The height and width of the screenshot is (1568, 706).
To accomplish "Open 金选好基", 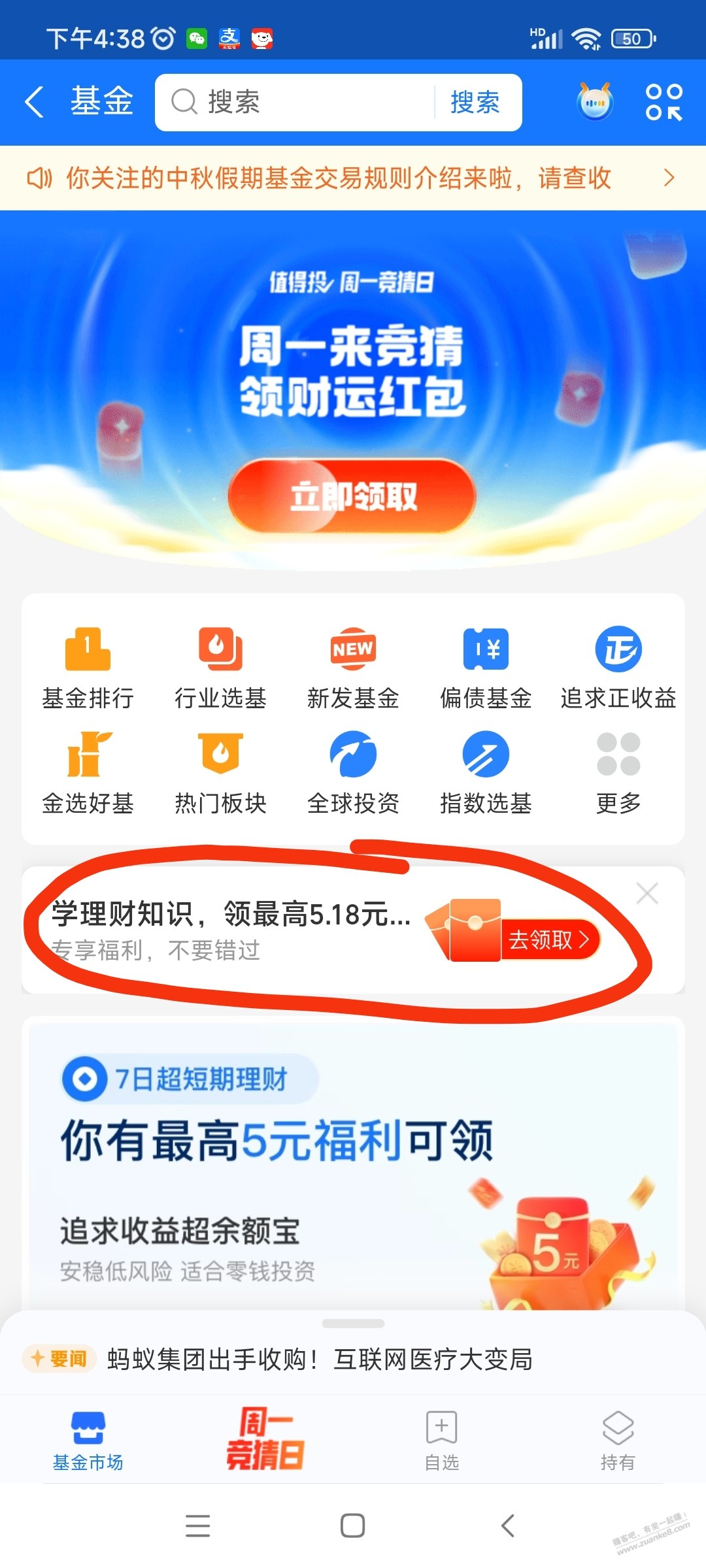I will click(88, 772).
